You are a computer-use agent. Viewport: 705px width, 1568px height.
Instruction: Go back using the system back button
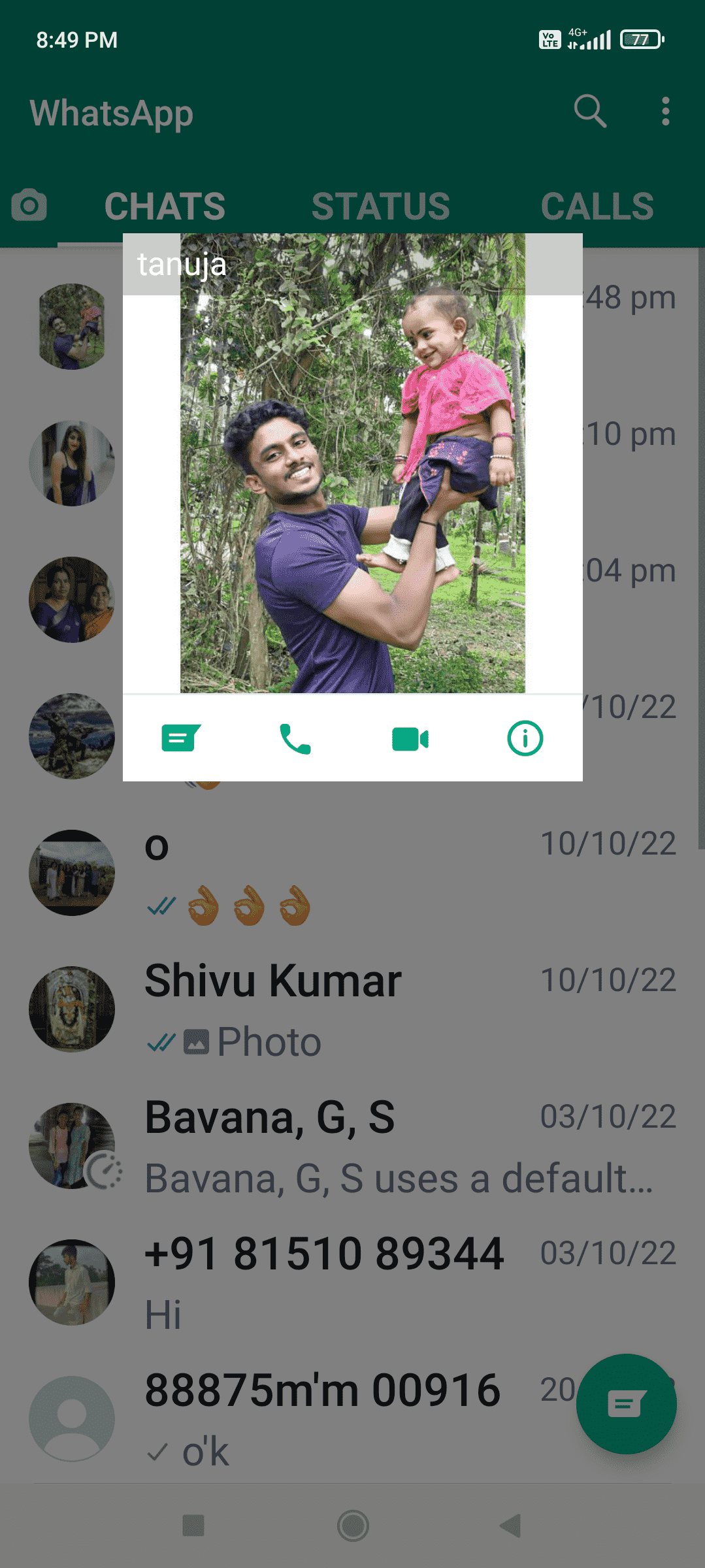pyautogui.click(x=510, y=1526)
